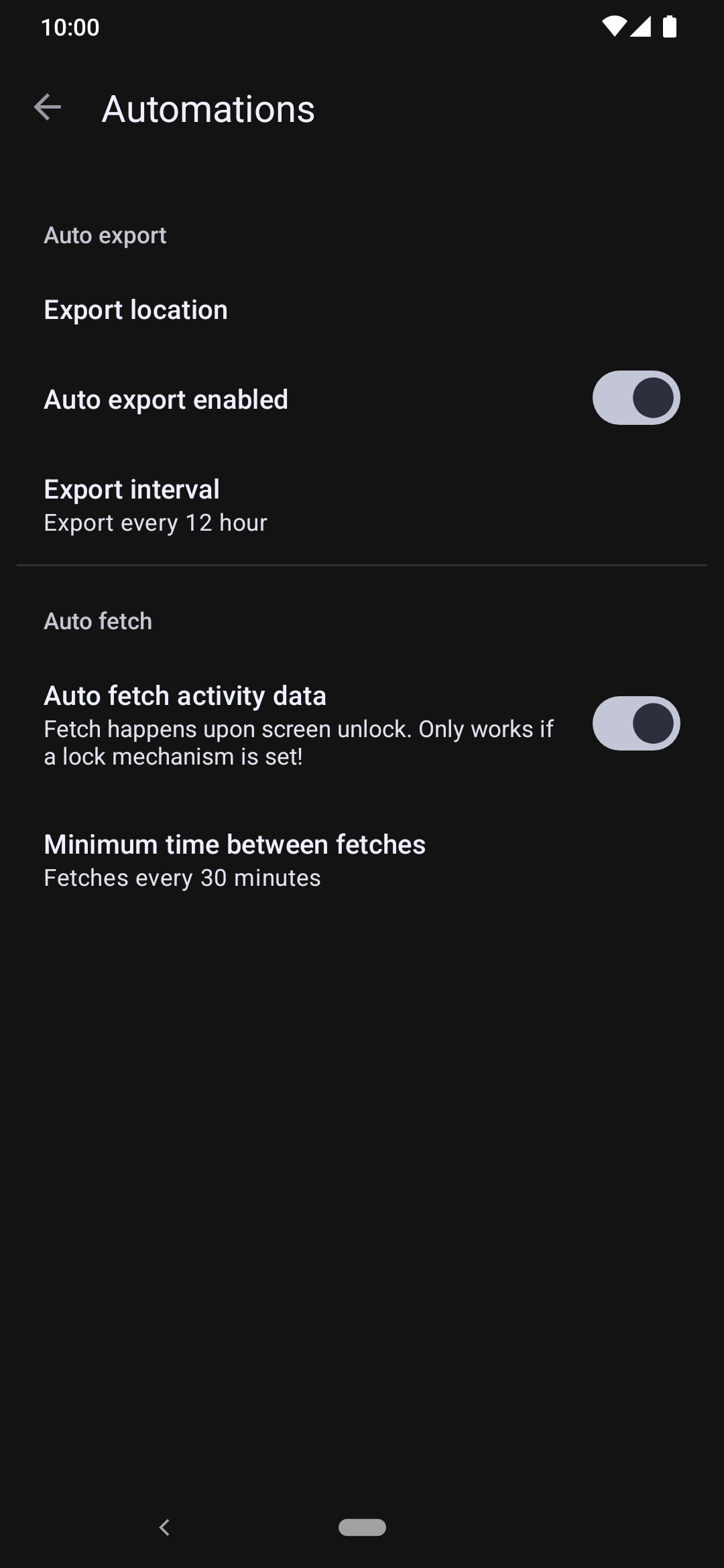Open the Export interval setting

(362, 505)
